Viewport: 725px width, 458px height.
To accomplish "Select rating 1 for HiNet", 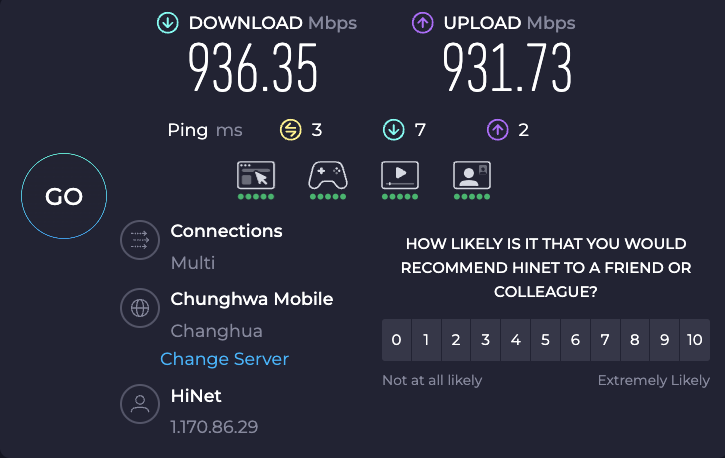I will (x=426, y=340).
